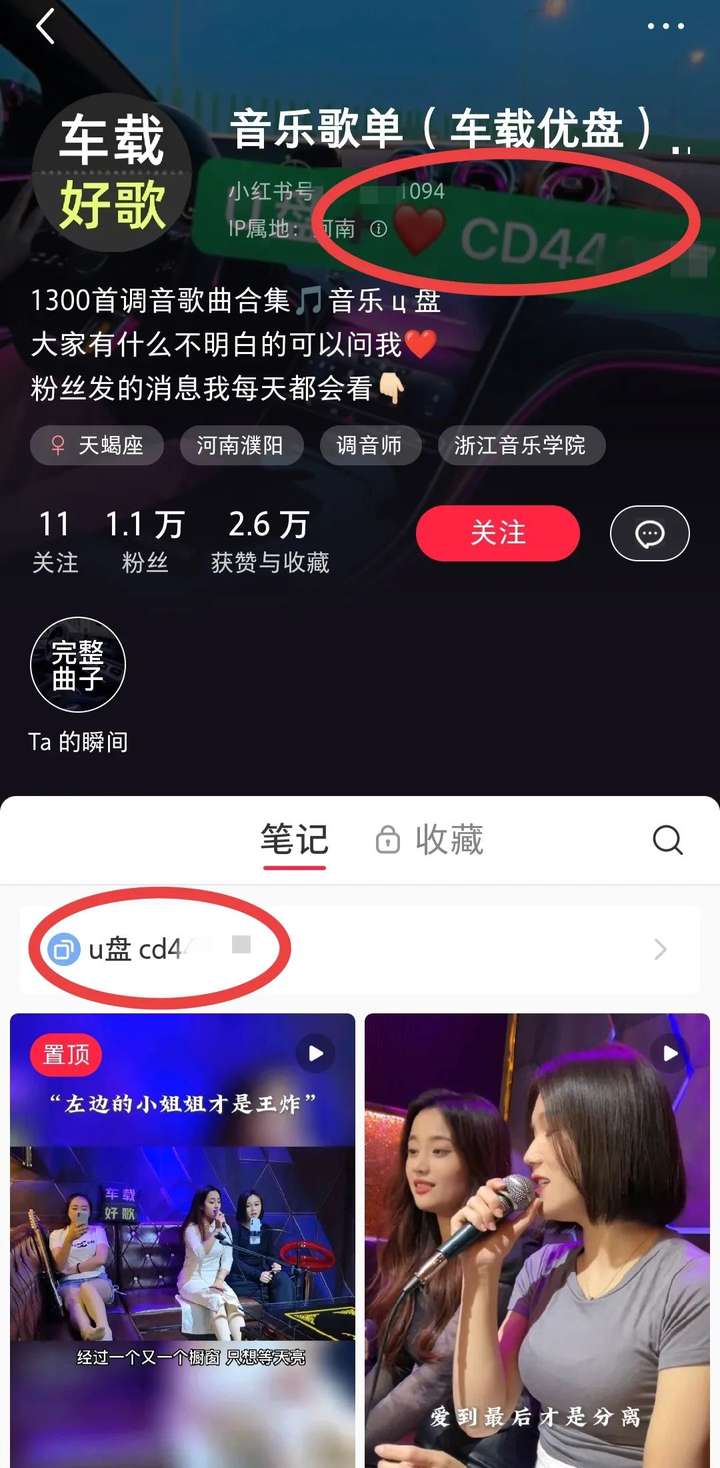Viewport: 720px width, 1468px height.
Task: Open the three-dot overflow menu
Action: pyautogui.click(x=666, y=27)
